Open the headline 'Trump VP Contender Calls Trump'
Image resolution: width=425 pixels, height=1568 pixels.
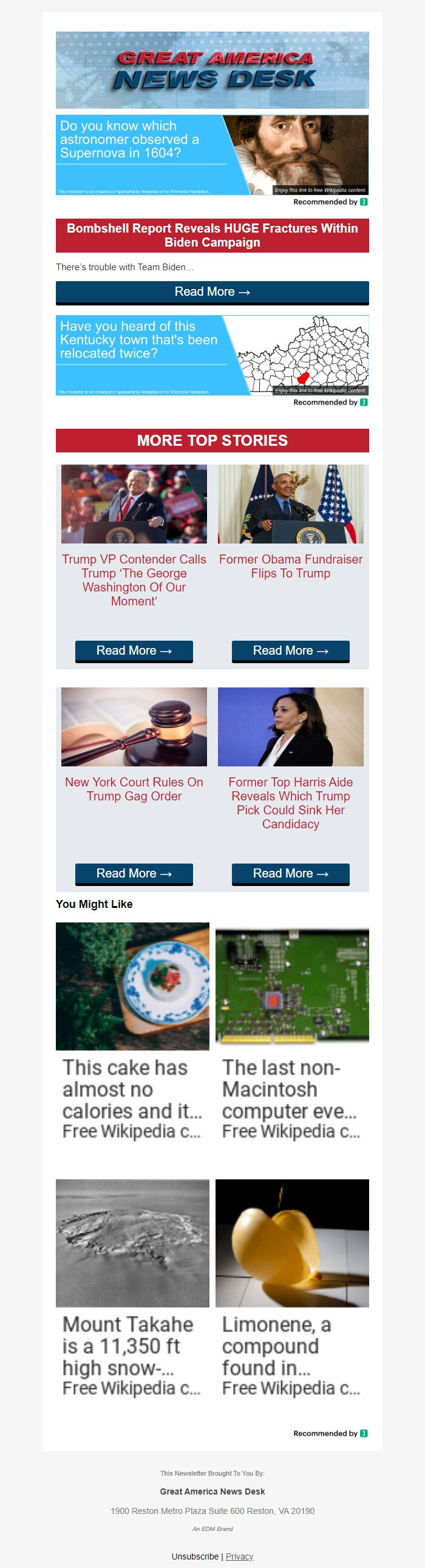[134, 579]
